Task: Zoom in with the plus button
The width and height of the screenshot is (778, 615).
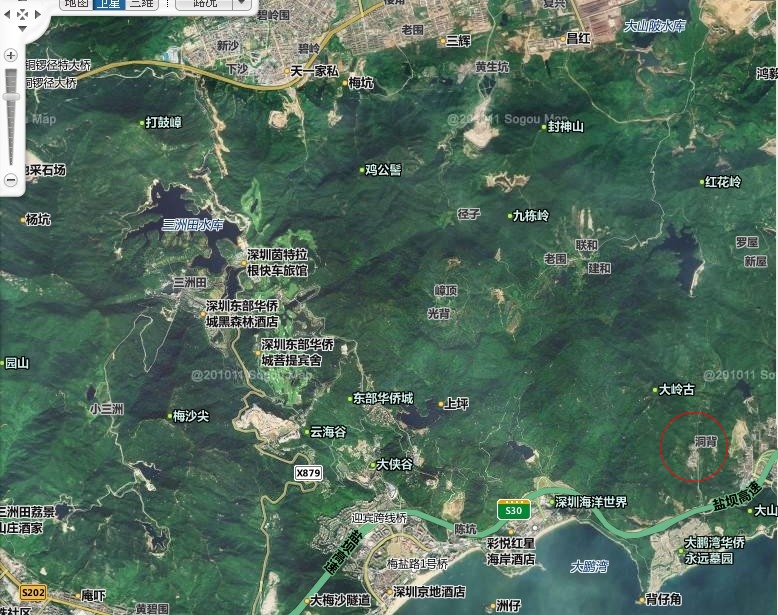Action: pos(11,55)
